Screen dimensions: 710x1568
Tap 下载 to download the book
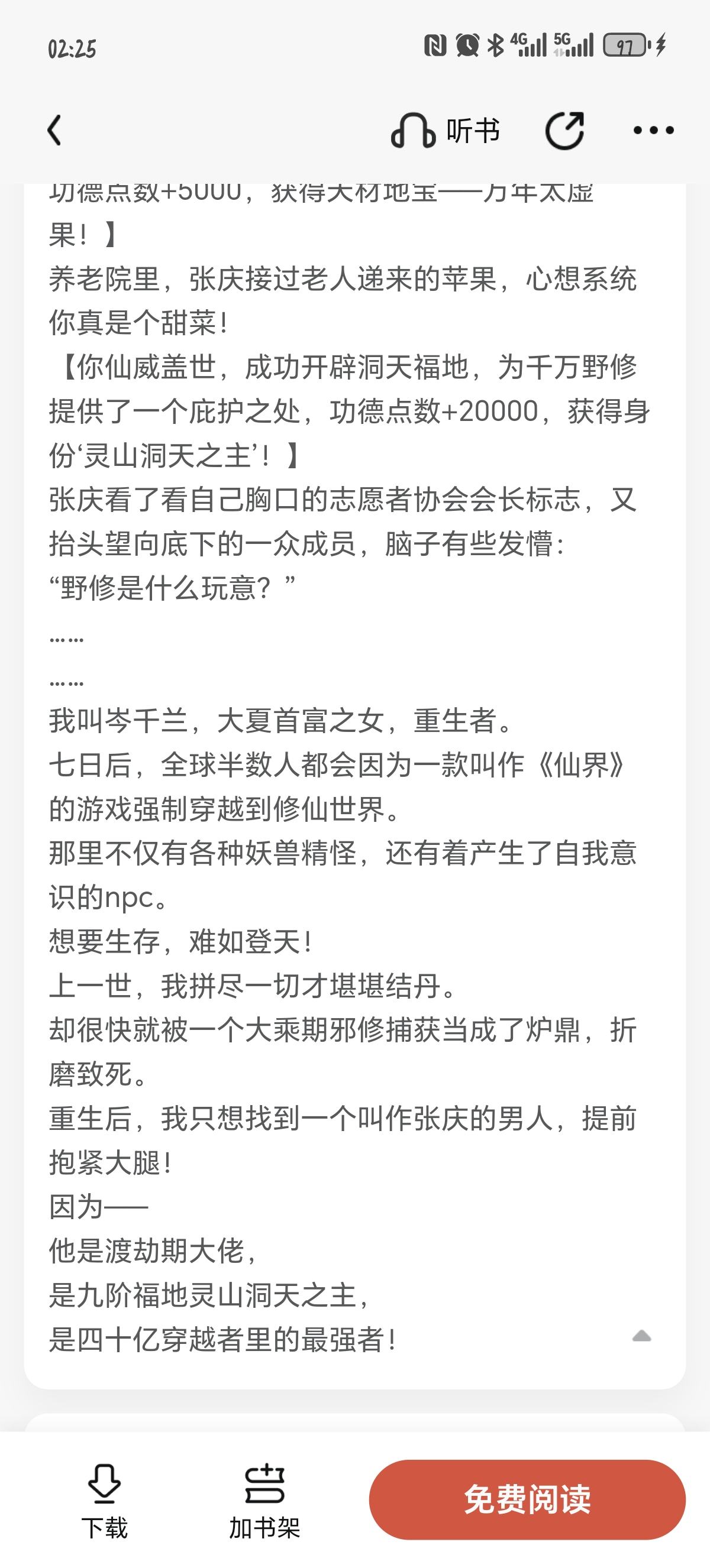click(x=105, y=1502)
